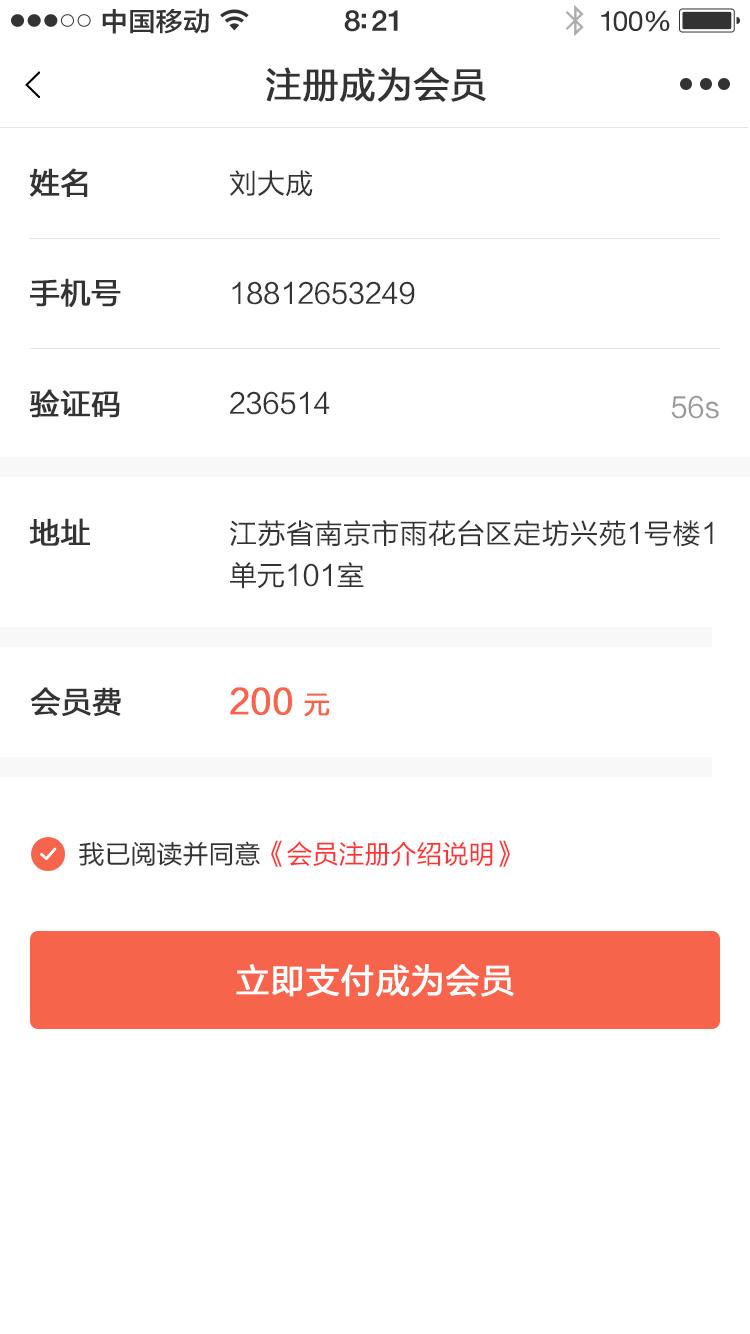The height and width of the screenshot is (1334, 750).
Task: Open the 《会员注册介绍说明》 link
Action: (390, 854)
